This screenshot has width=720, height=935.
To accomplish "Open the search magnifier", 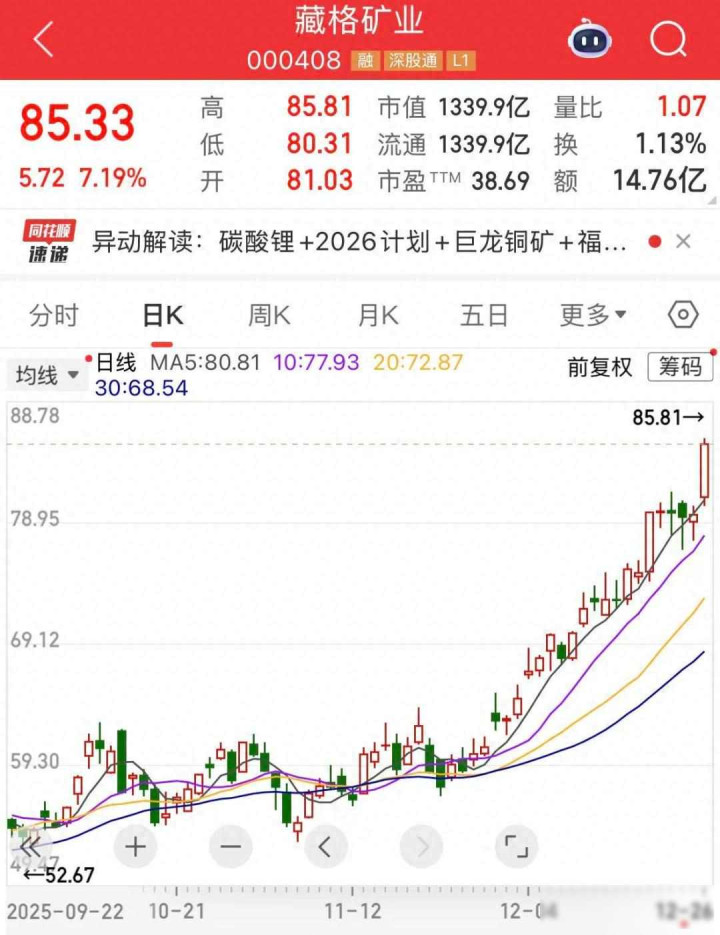I will coord(667,40).
